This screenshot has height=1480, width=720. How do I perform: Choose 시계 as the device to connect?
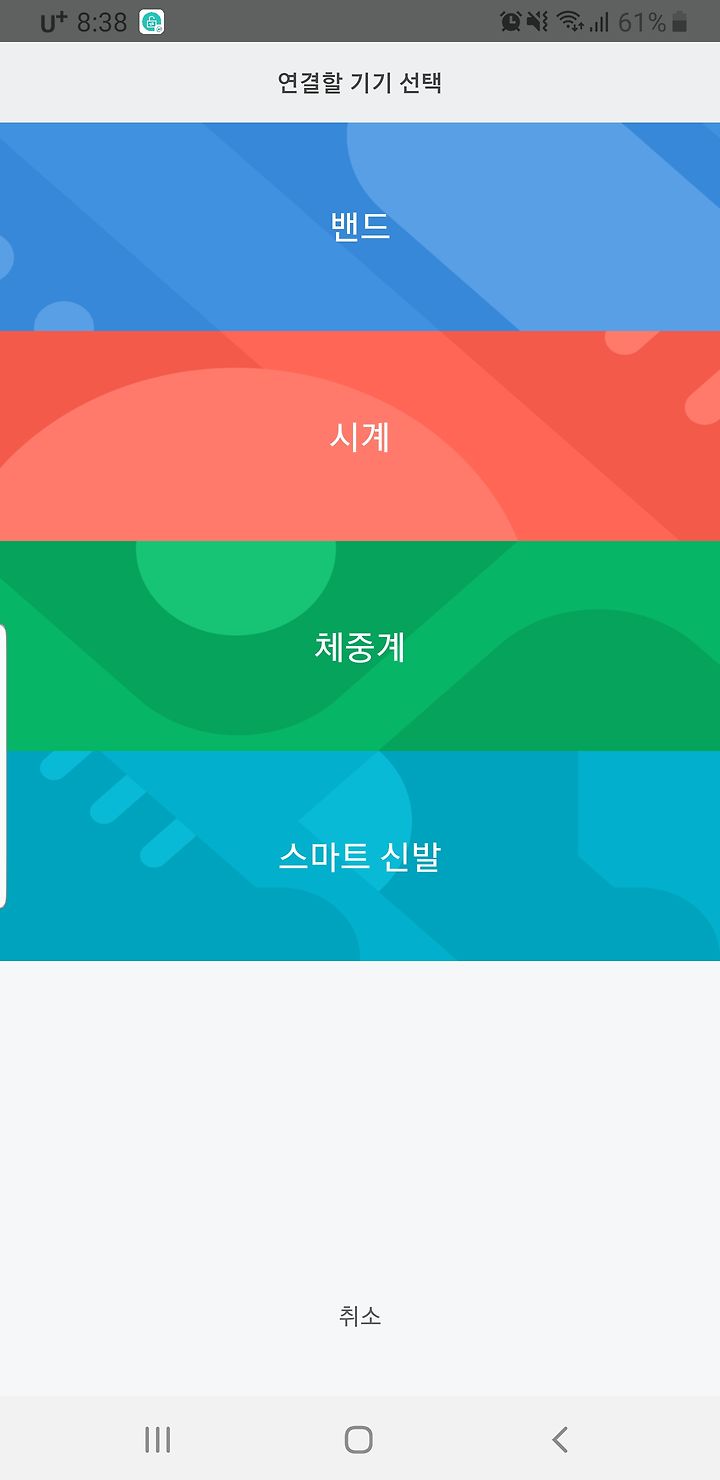tap(360, 436)
